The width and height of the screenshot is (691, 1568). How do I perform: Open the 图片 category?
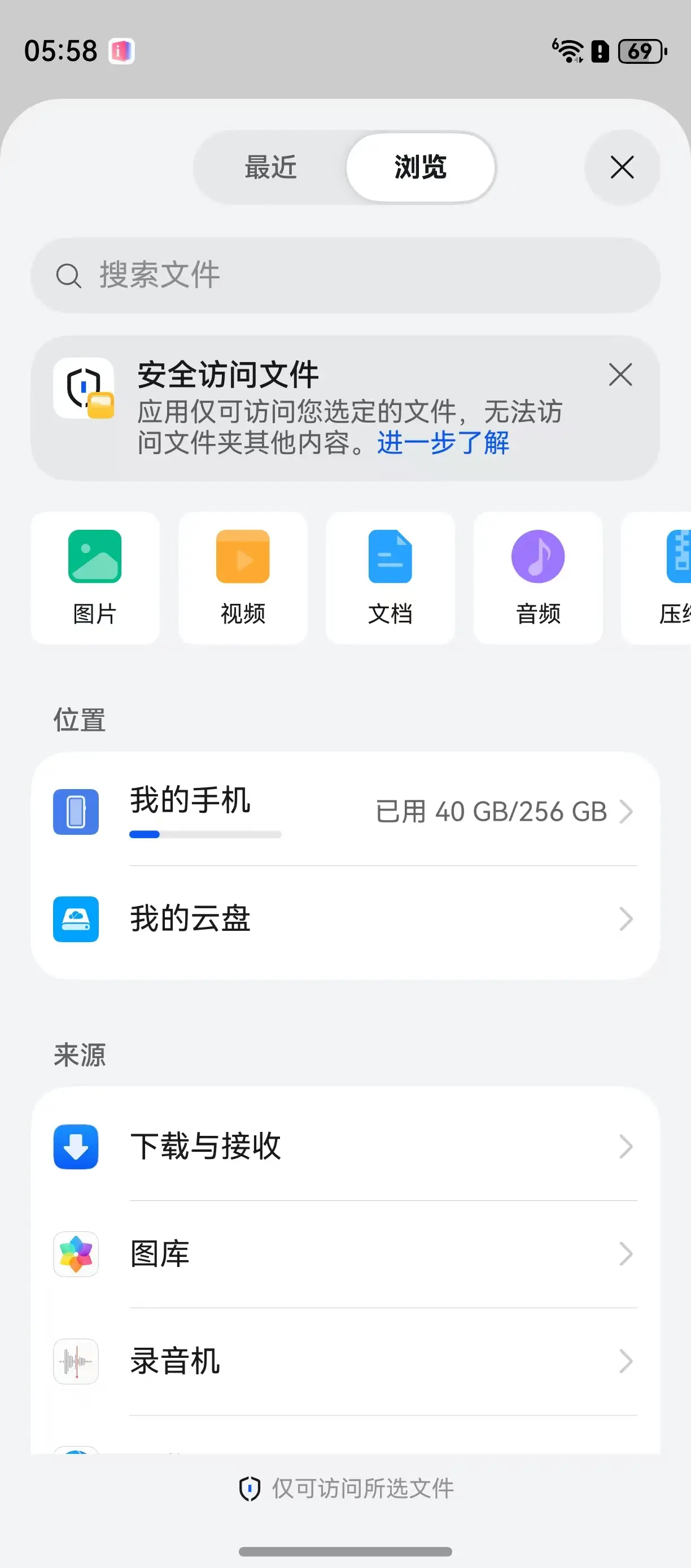(x=95, y=577)
